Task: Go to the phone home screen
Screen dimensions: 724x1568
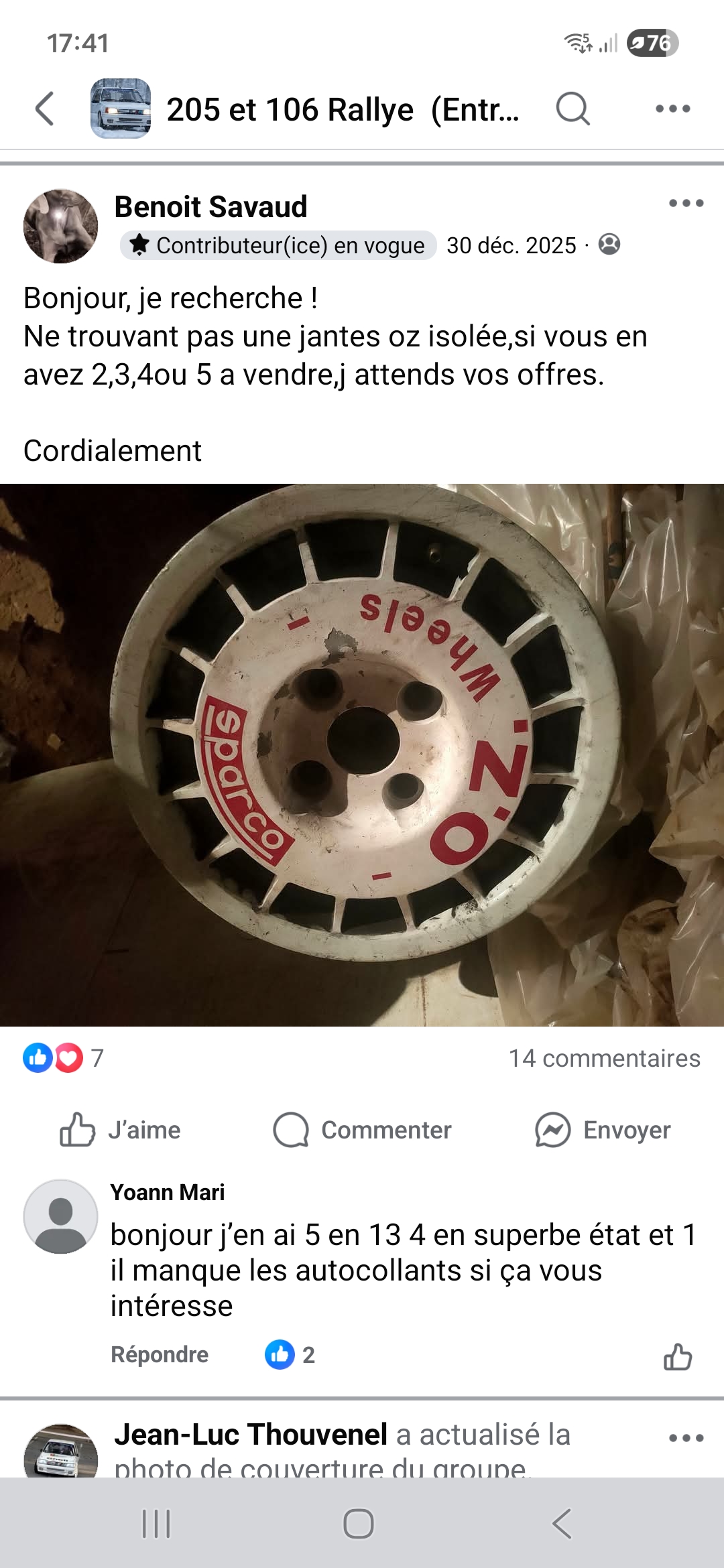Action: pos(359,1524)
